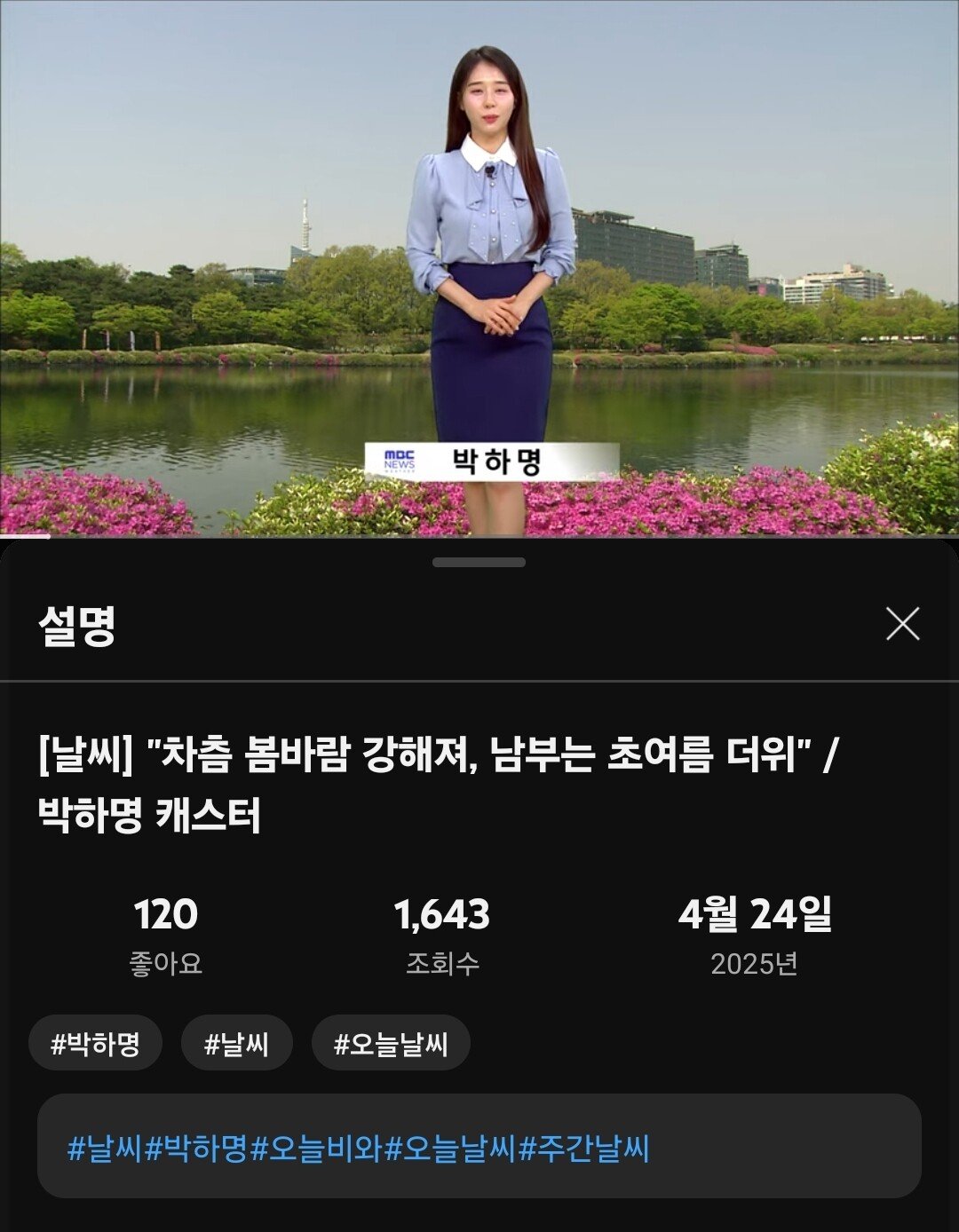Open the #박하명 hashtag chip

[x=95, y=1043]
